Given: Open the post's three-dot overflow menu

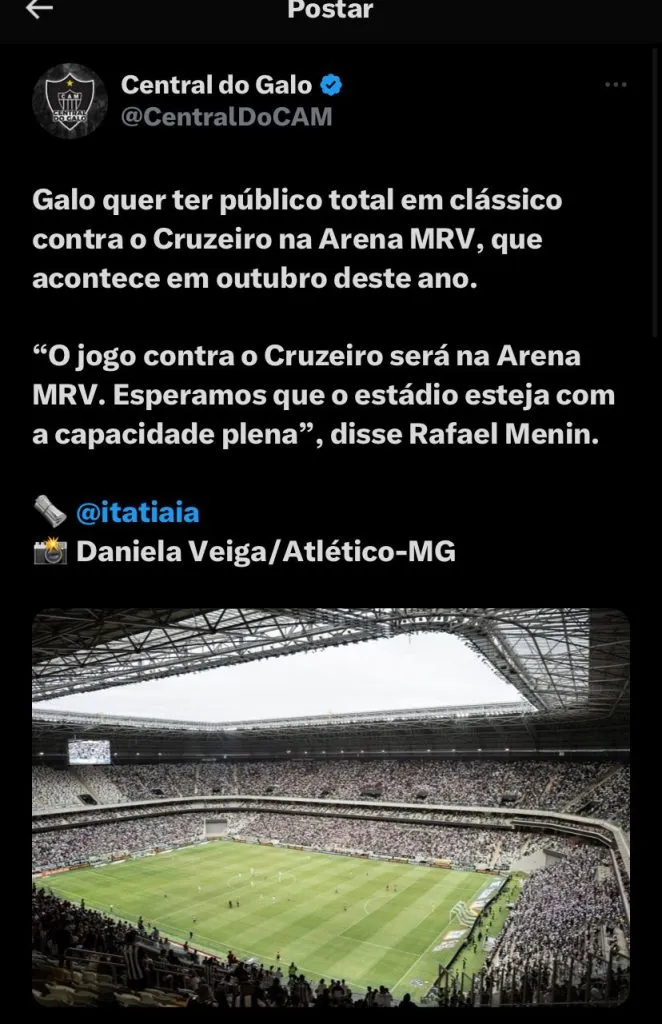Looking at the screenshot, I should tap(615, 86).
